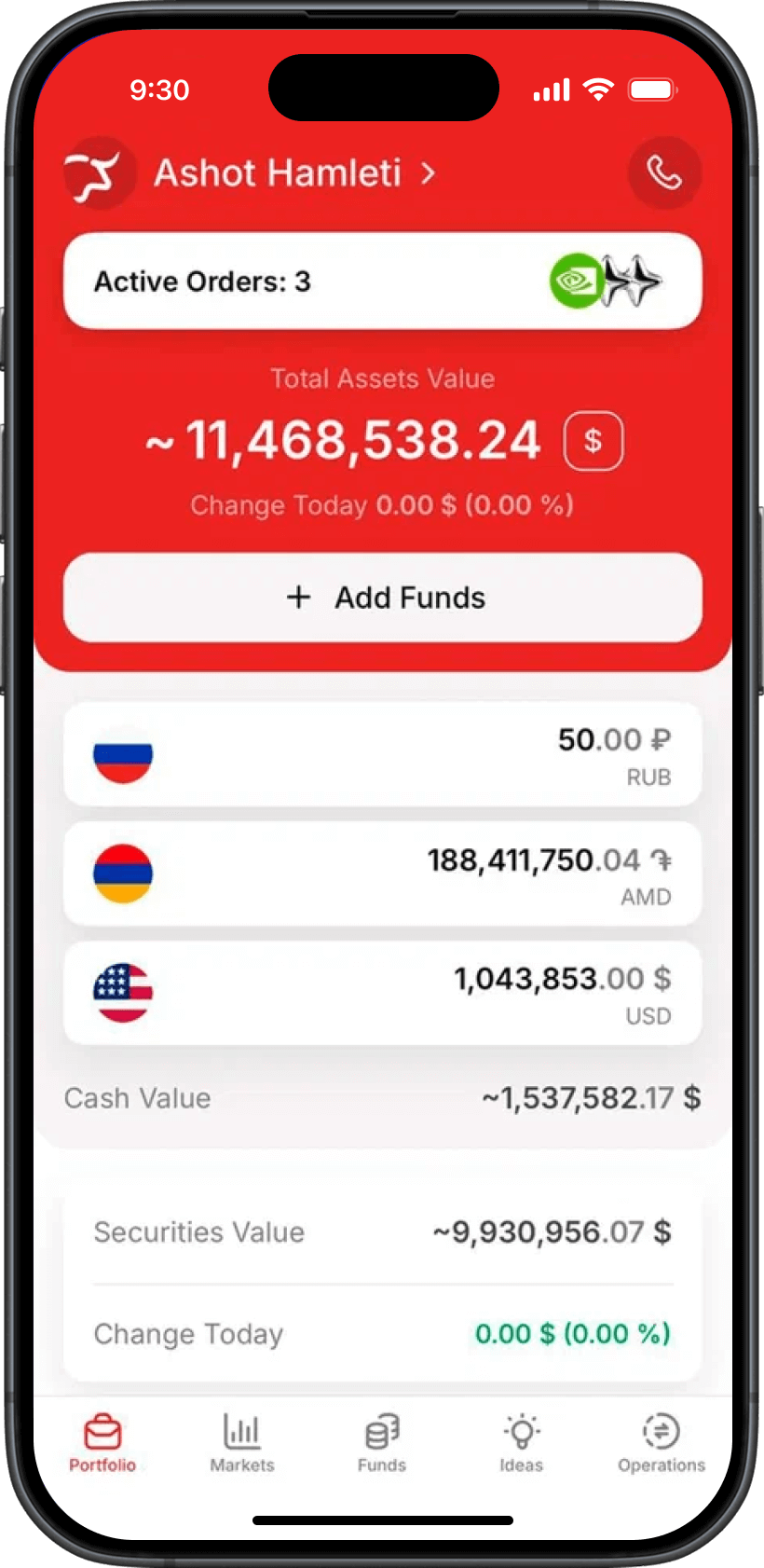
Task: Open the AMD cash balance
Action: click(x=382, y=874)
